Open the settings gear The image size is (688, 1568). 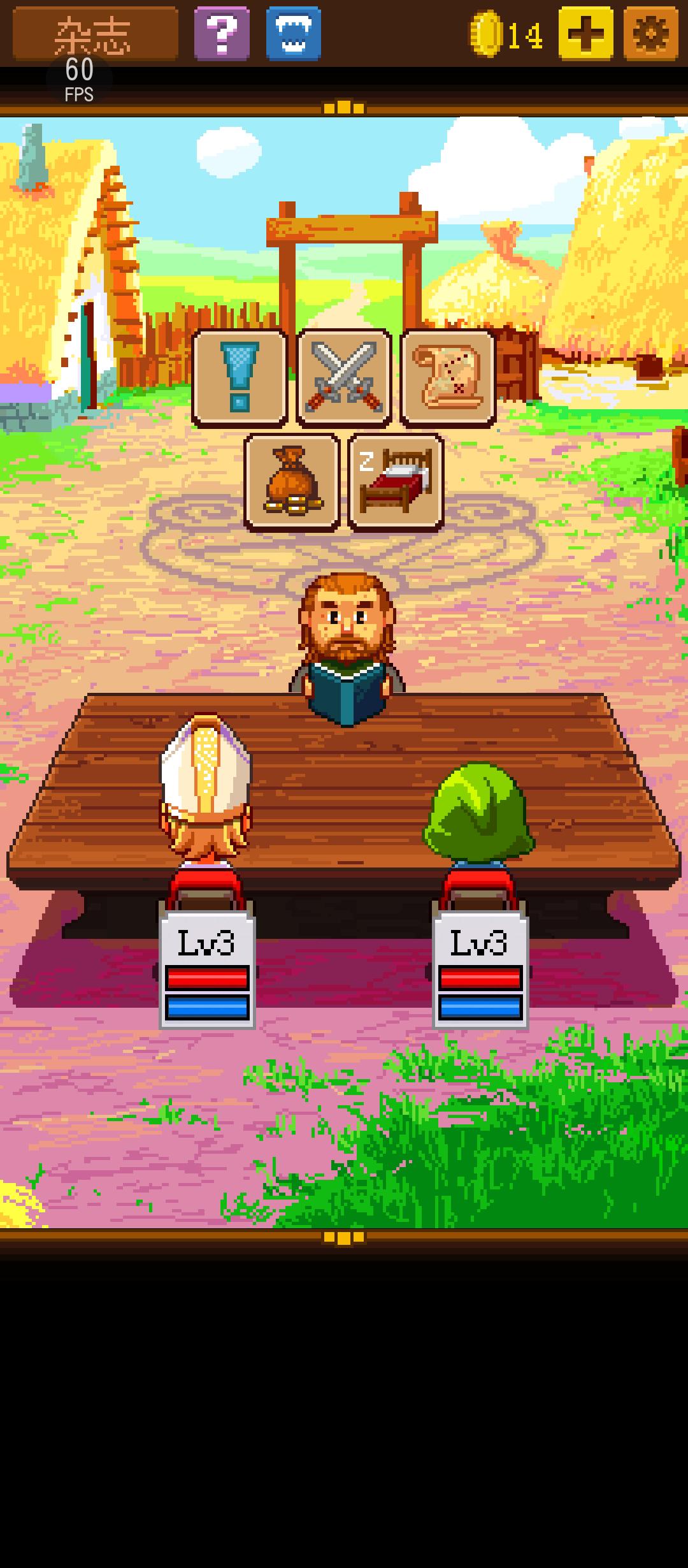pyautogui.click(x=650, y=33)
